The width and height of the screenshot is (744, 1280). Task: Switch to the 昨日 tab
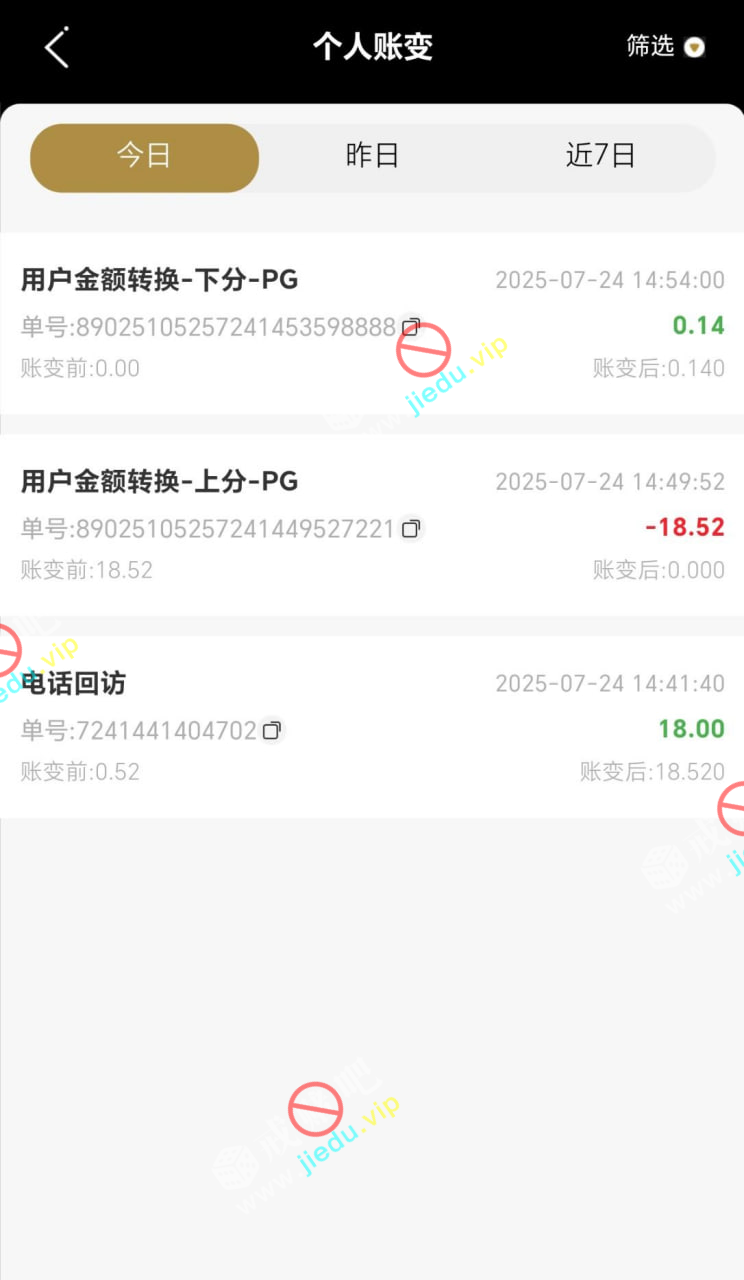point(372,157)
